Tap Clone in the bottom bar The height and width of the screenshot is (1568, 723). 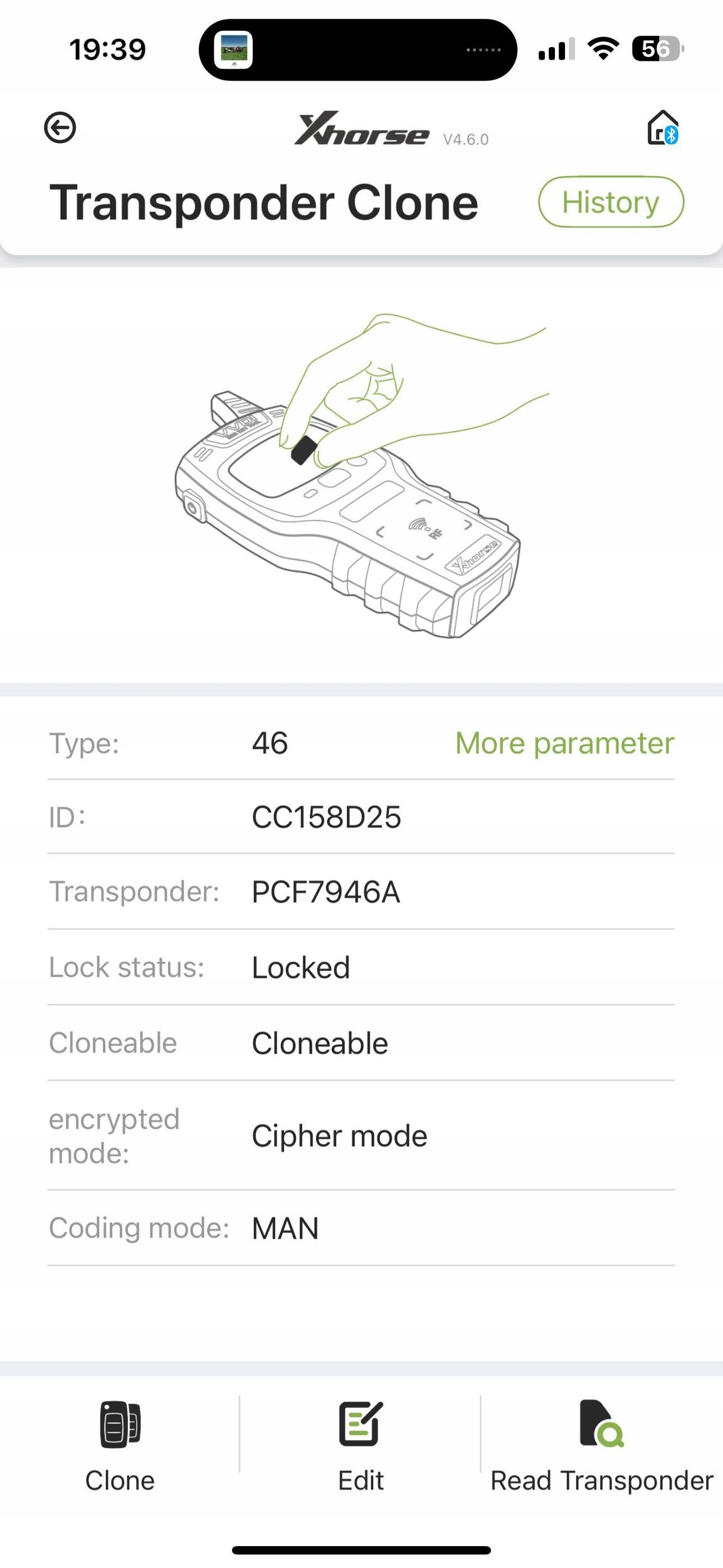tap(120, 1446)
